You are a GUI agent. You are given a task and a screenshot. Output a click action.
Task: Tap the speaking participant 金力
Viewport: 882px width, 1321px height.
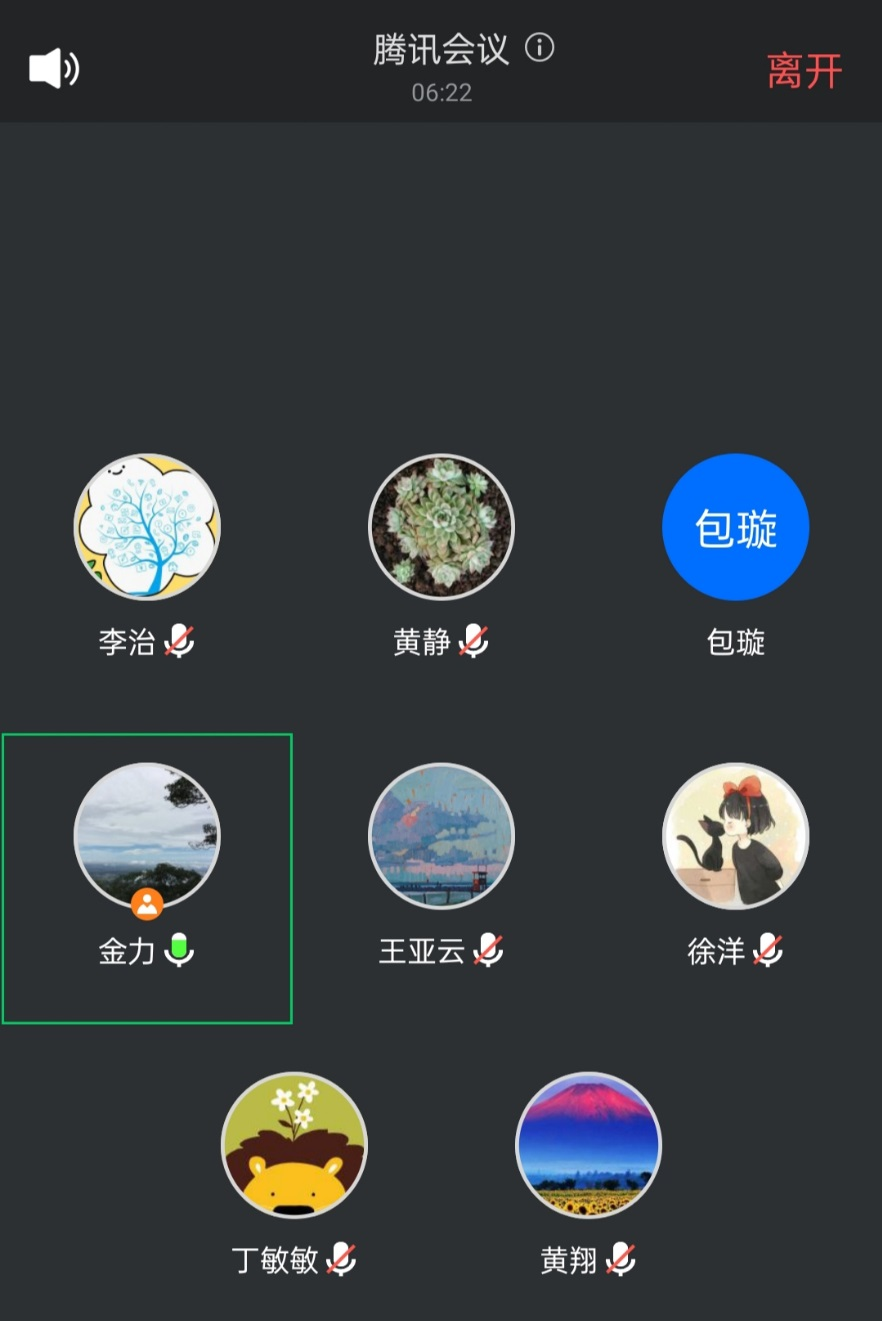147,836
